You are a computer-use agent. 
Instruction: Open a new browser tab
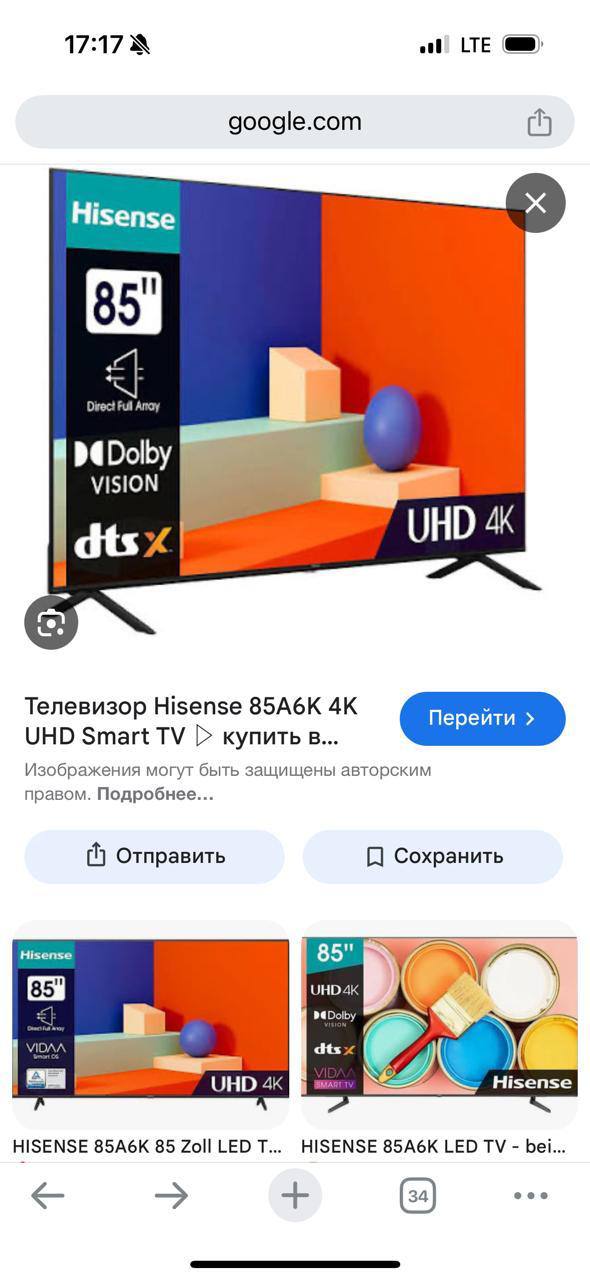295,1195
